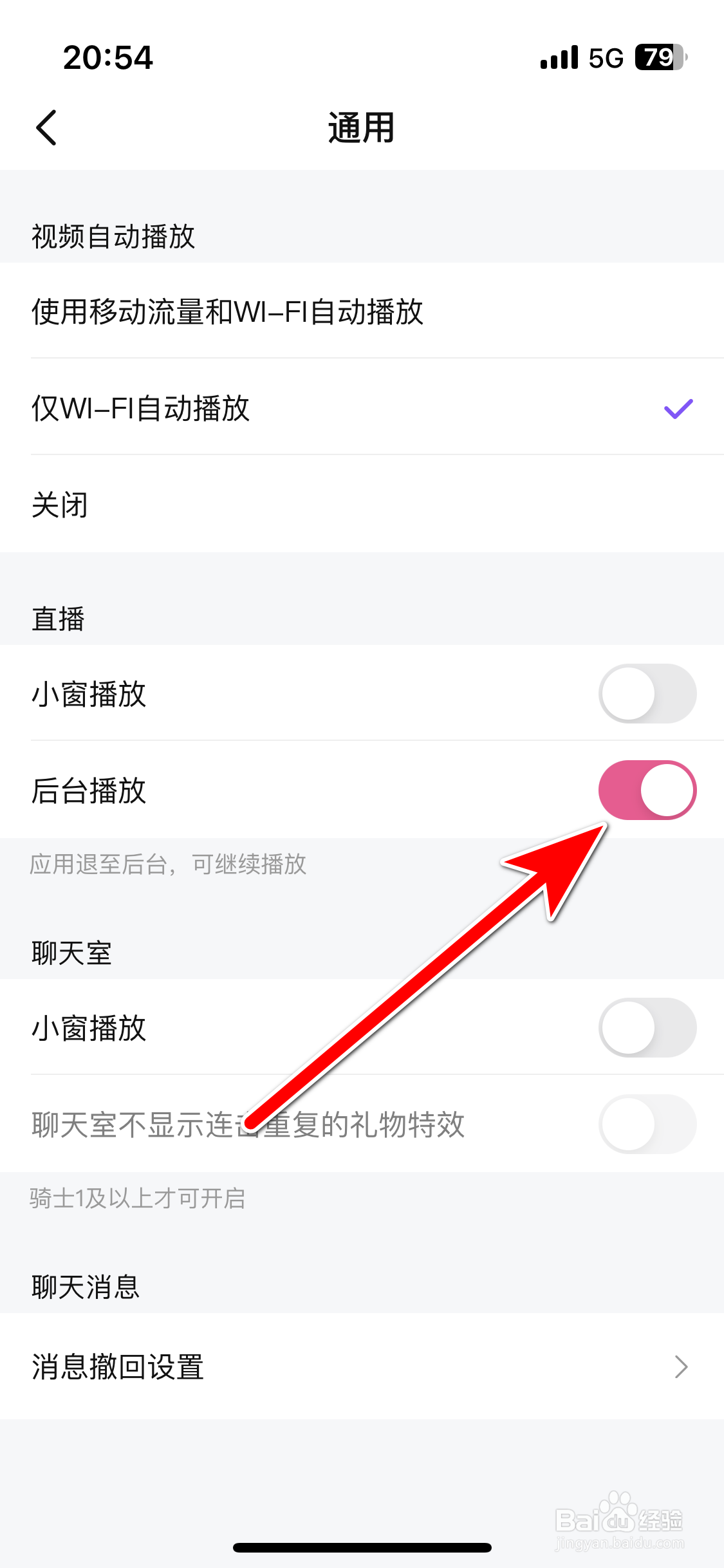
Task: Tap the 视频自动播放 section header
Action: click(115, 236)
